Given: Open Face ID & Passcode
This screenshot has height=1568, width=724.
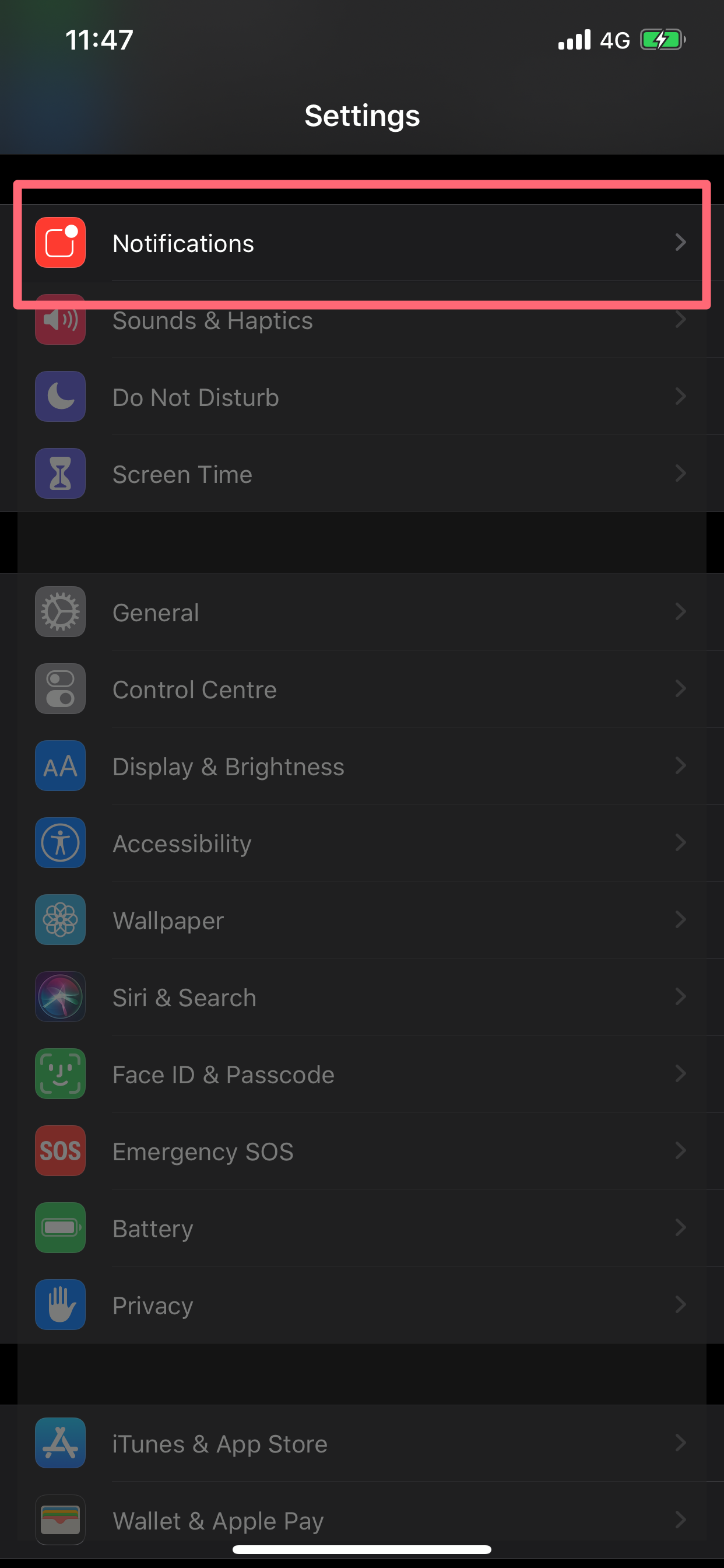Looking at the screenshot, I should tap(362, 1074).
